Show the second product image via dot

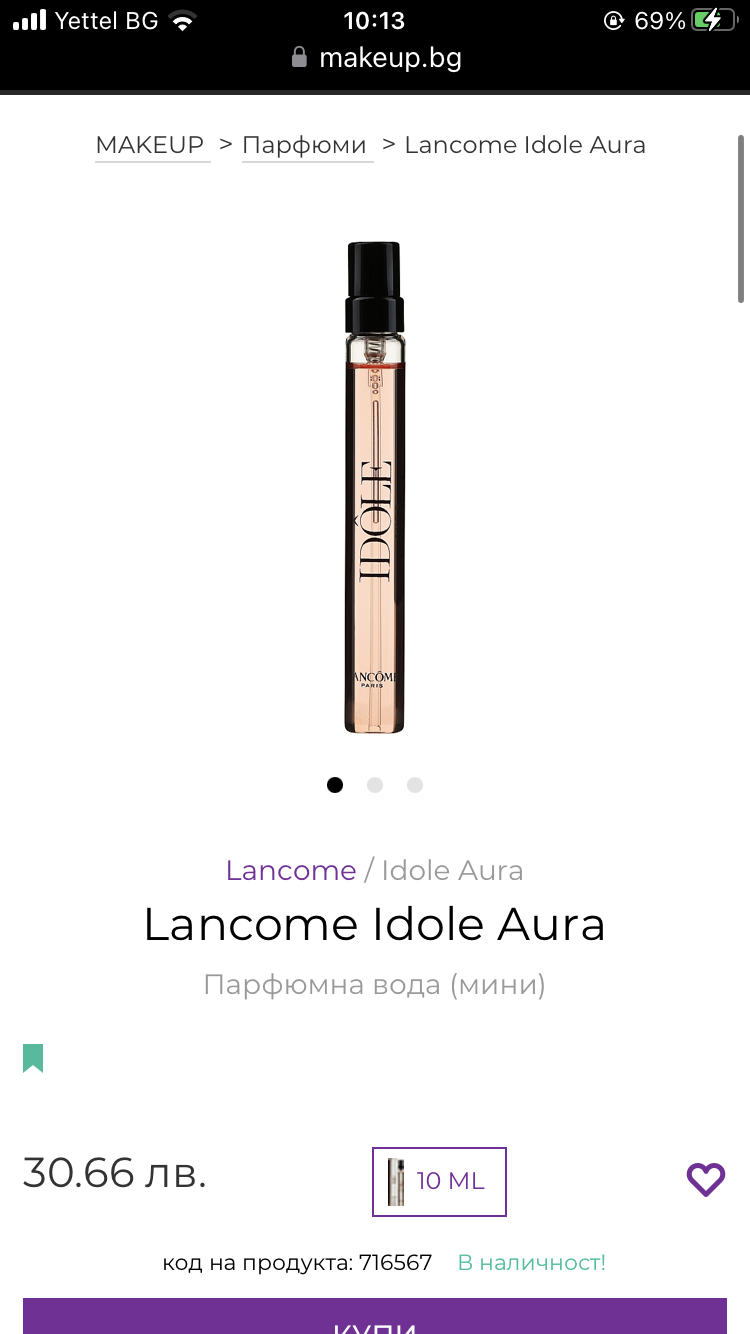click(x=375, y=785)
